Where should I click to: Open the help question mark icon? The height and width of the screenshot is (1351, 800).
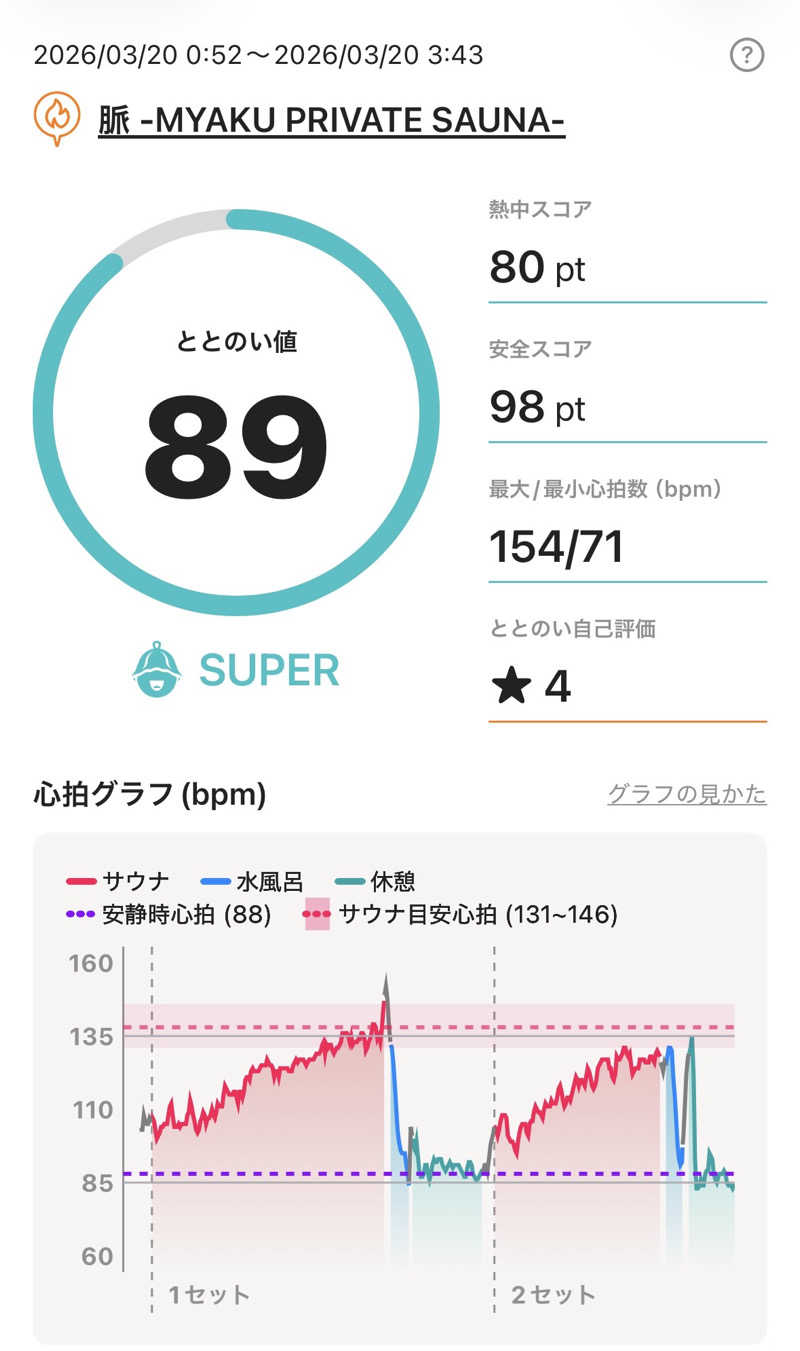tap(746, 55)
